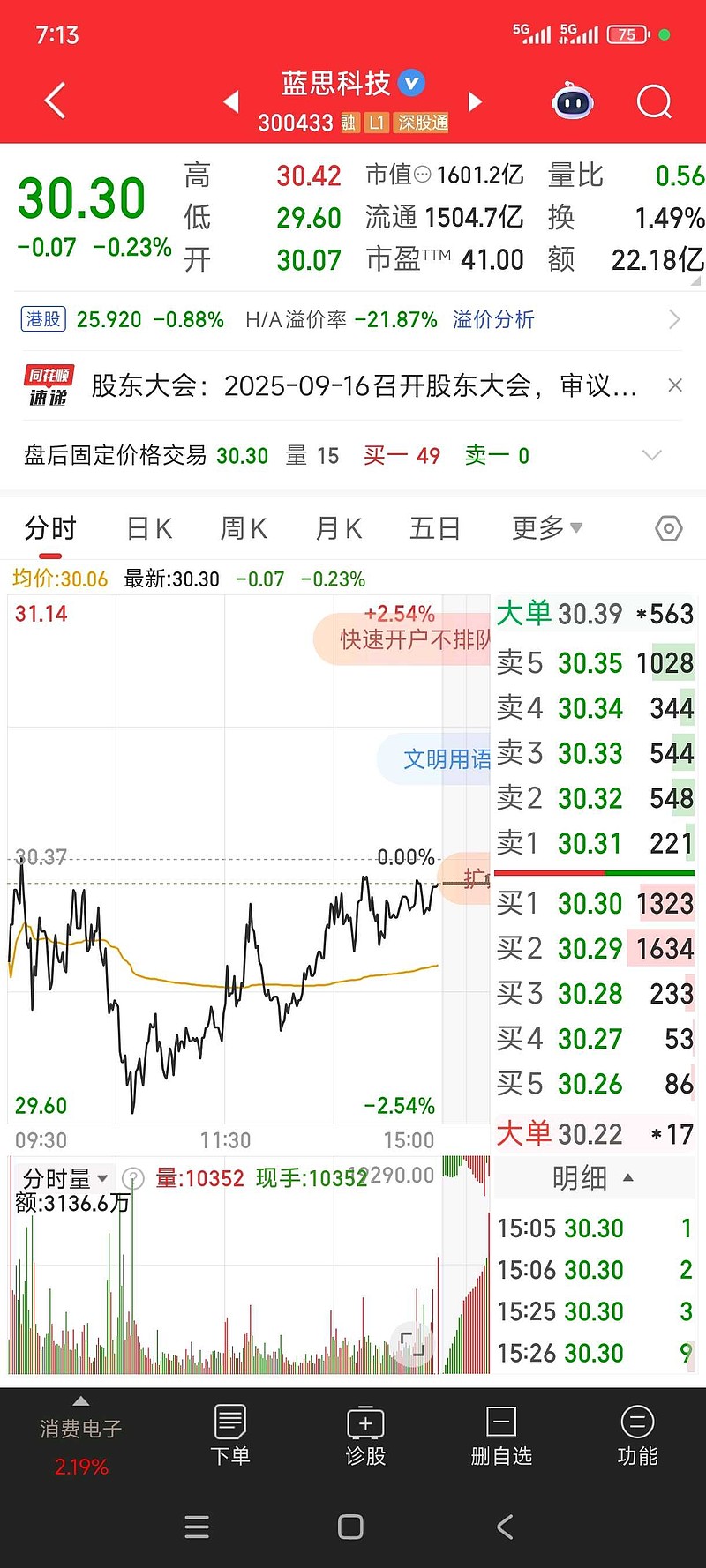Switch to 周K chart tab
This screenshot has height=1568, width=706.
[244, 528]
